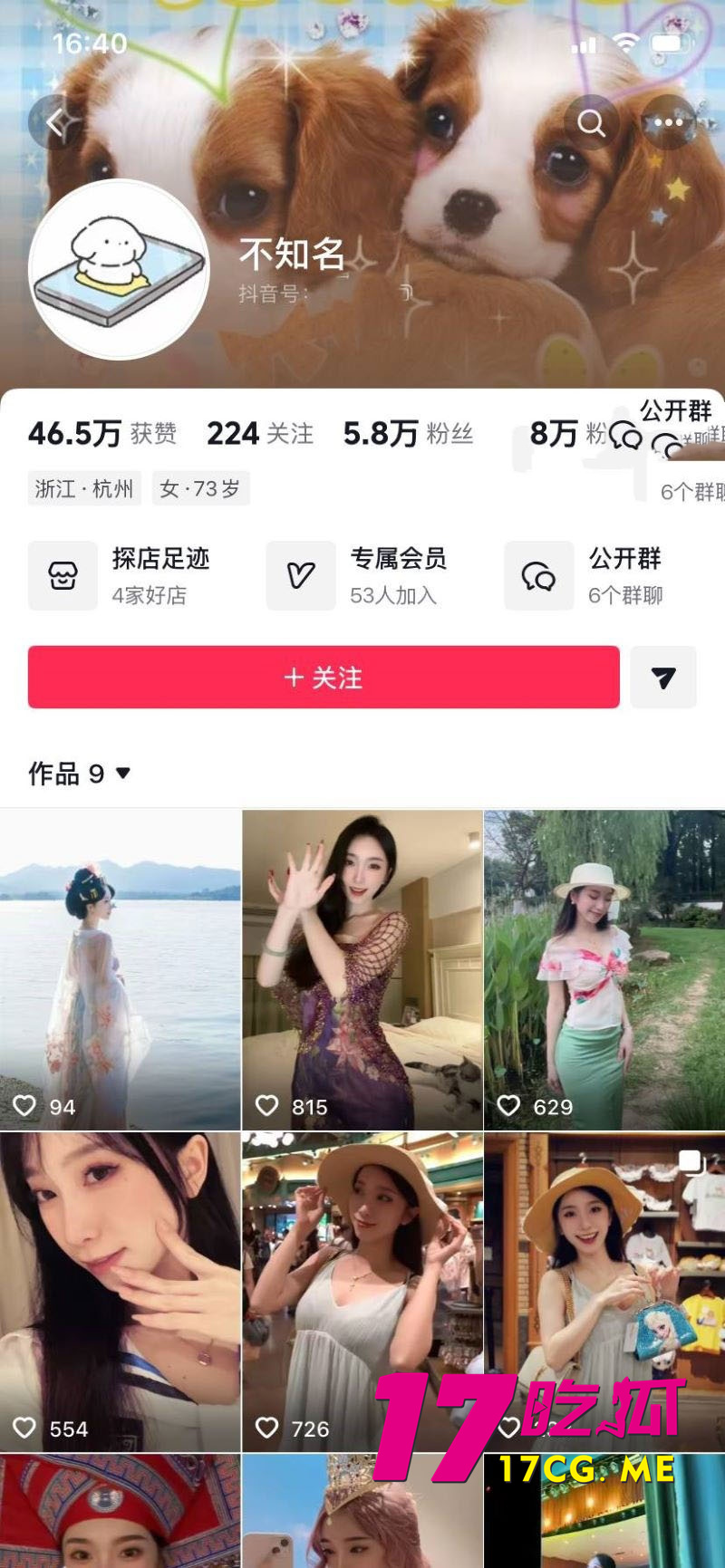
Task: Tap the 女·73岁 profile tag
Action: [x=199, y=488]
